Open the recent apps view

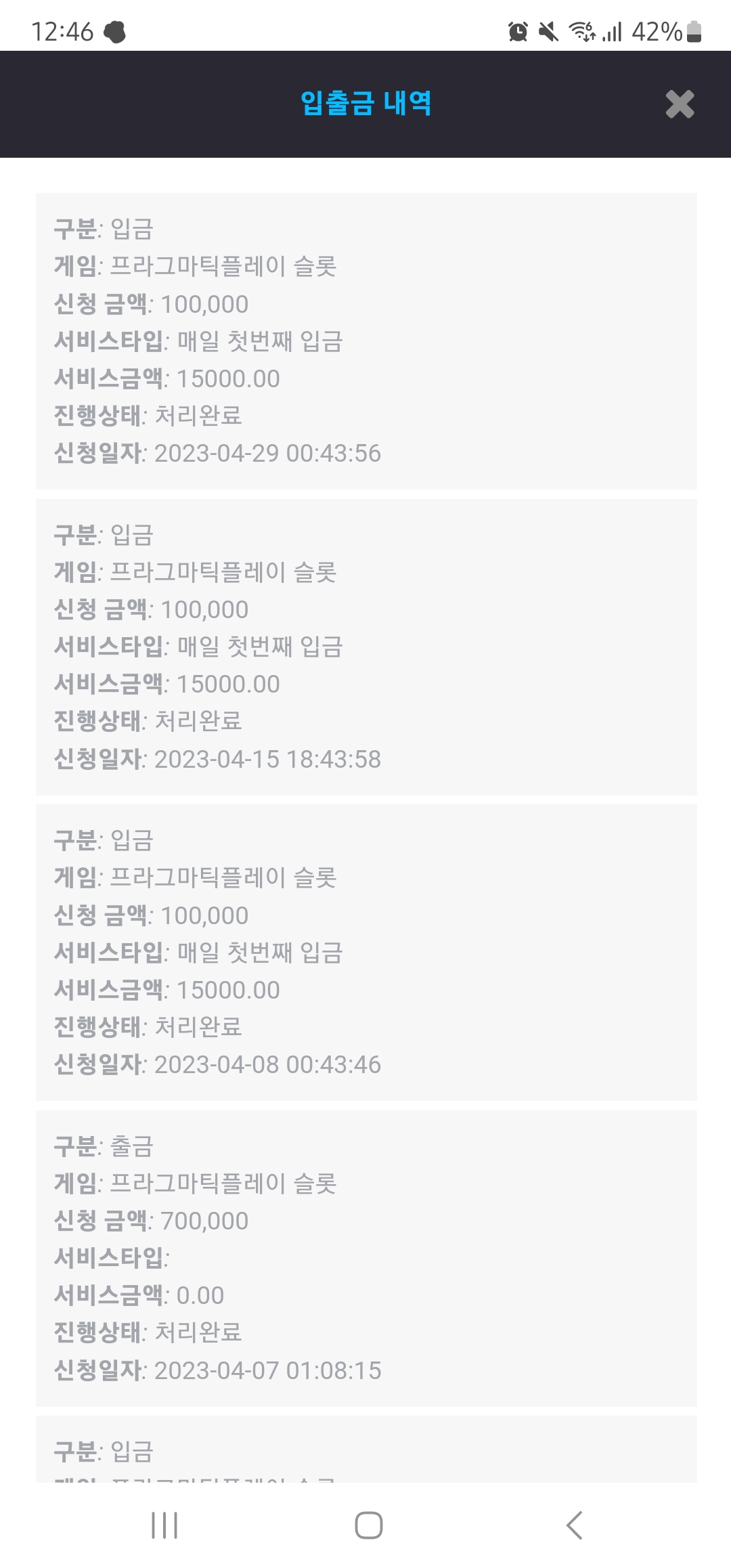tap(164, 1525)
